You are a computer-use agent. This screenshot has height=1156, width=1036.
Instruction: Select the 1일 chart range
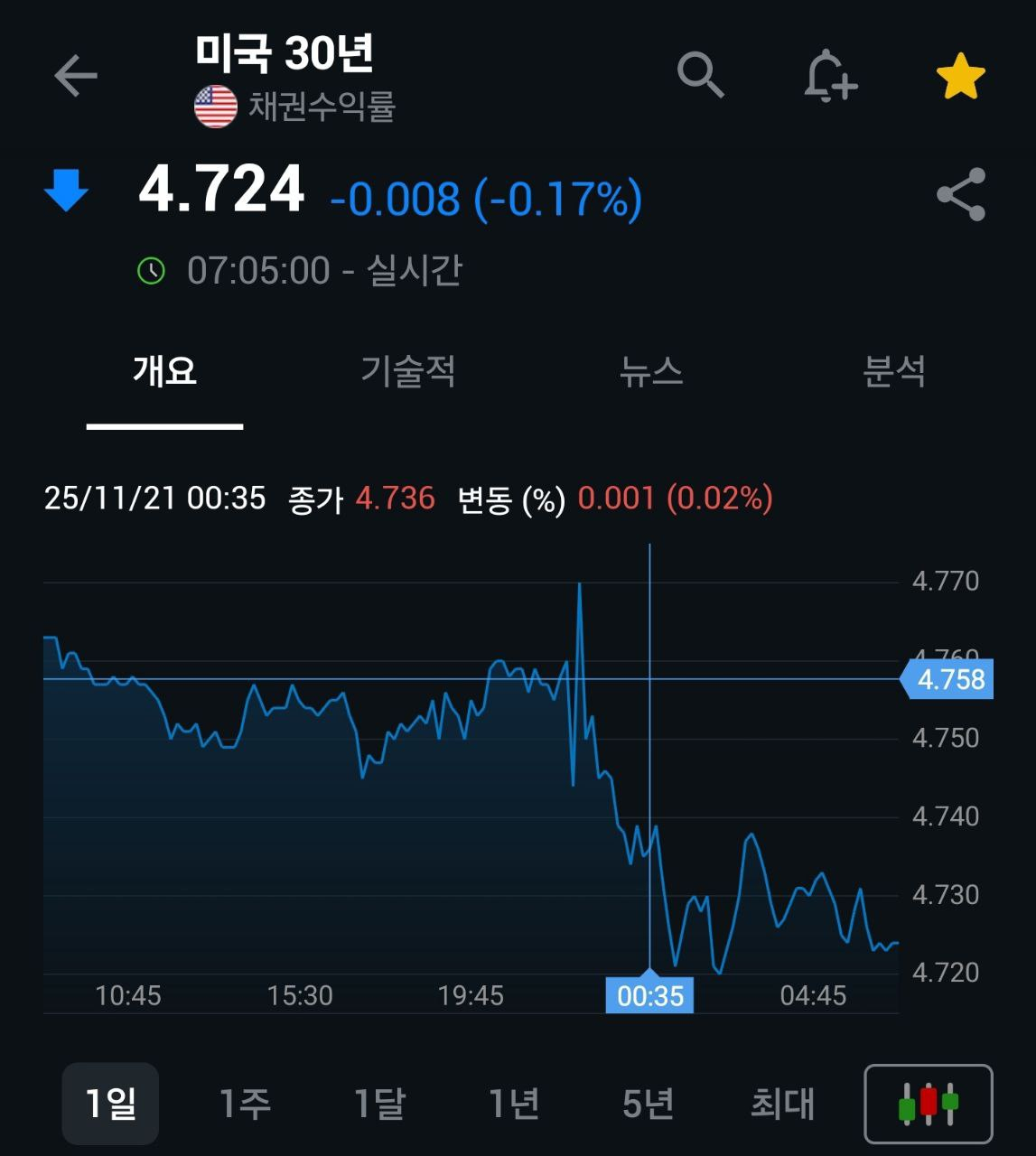[110, 1103]
